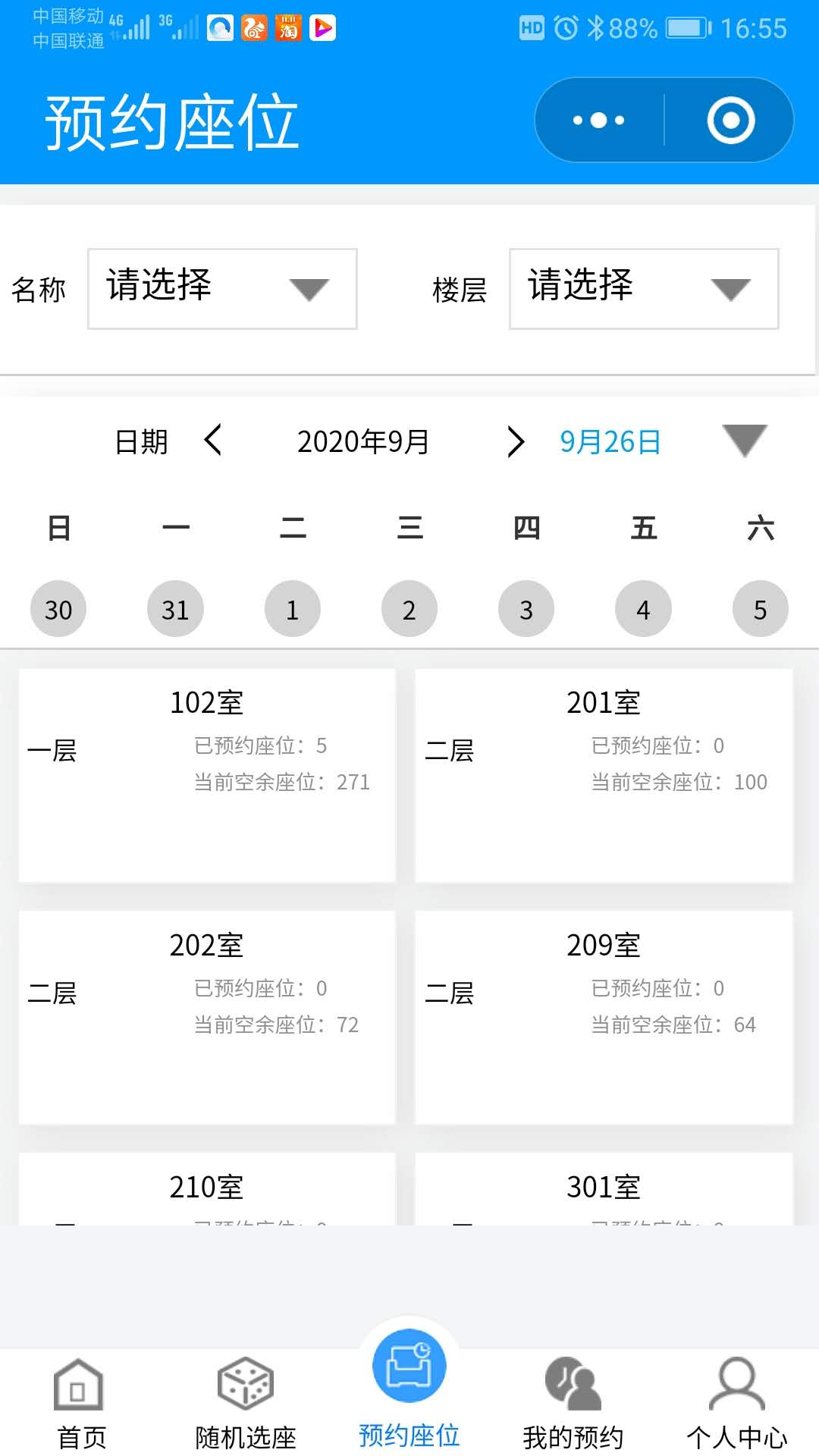
Task: Switch to the 随机选座 tab
Action: (x=246, y=1404)
